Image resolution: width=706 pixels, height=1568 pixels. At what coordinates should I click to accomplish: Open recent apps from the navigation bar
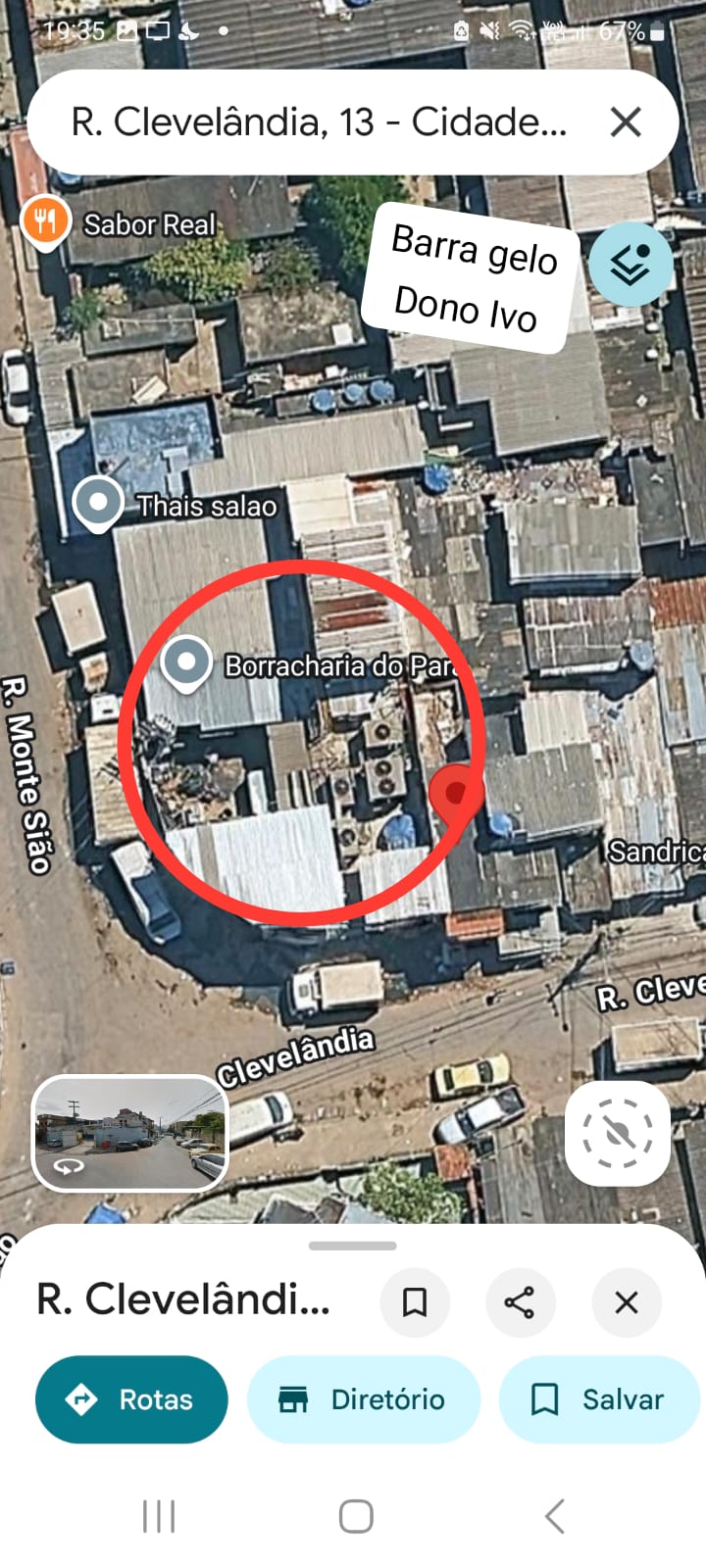(159, 1516)
